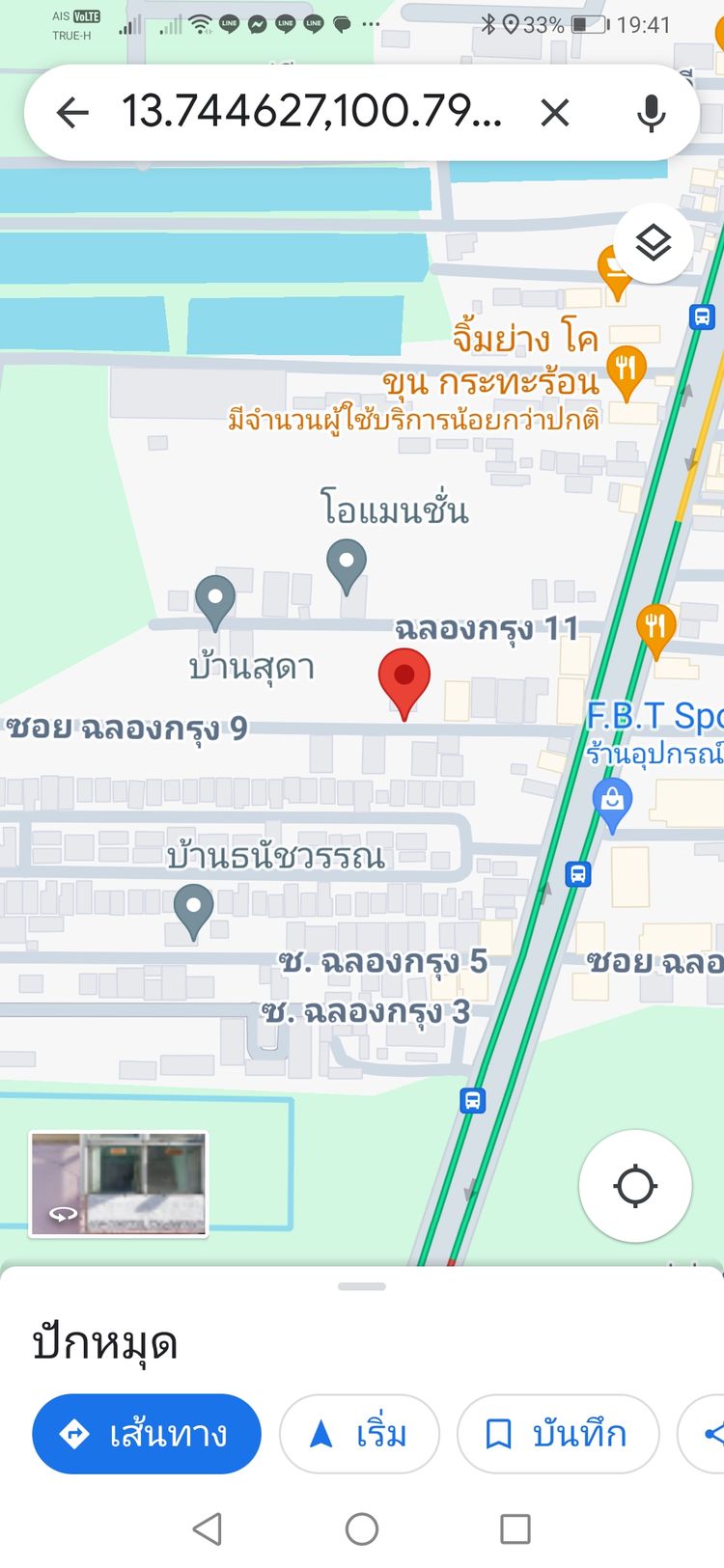Tap the coordinates search field
724x1568 pixels.
[x=311, y=112]
